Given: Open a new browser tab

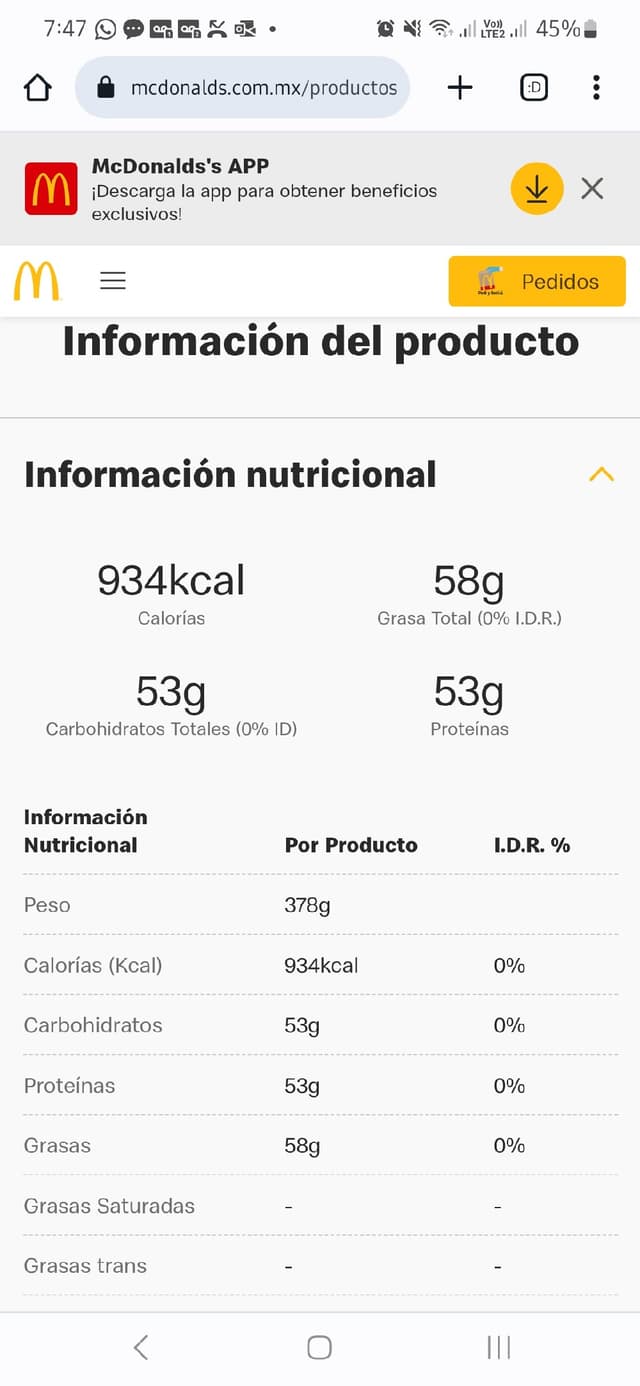Looking at the screenshot, I should click(x=460, y=88).
